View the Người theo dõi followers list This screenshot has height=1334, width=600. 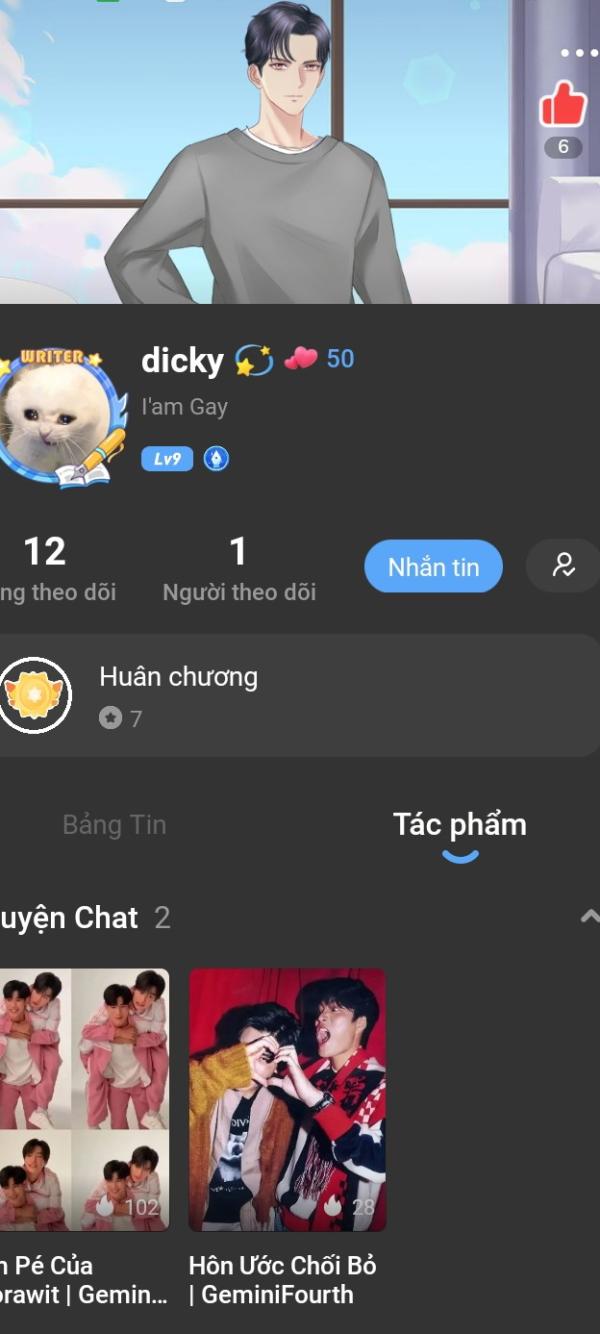[239, 569]
